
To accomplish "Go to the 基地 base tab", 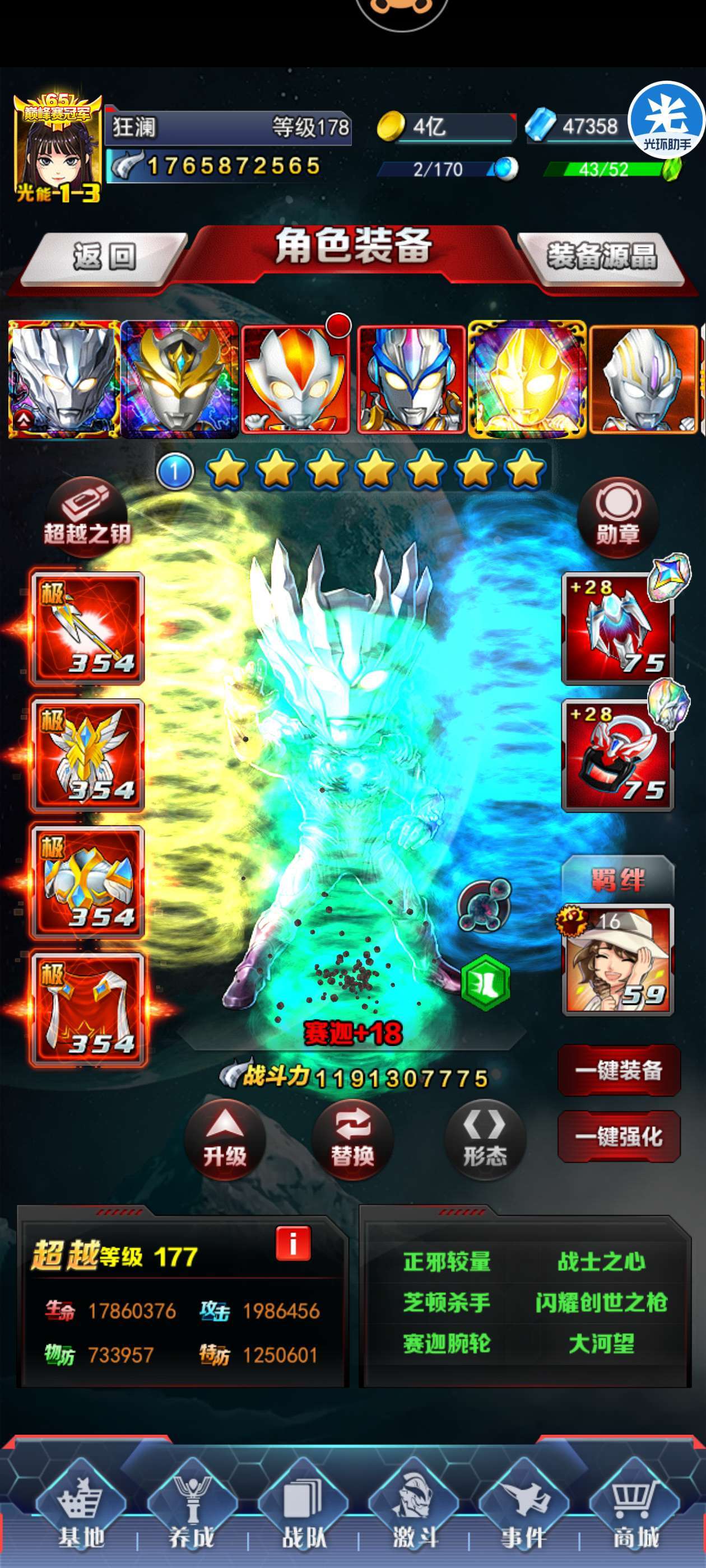I will 81,1510.
